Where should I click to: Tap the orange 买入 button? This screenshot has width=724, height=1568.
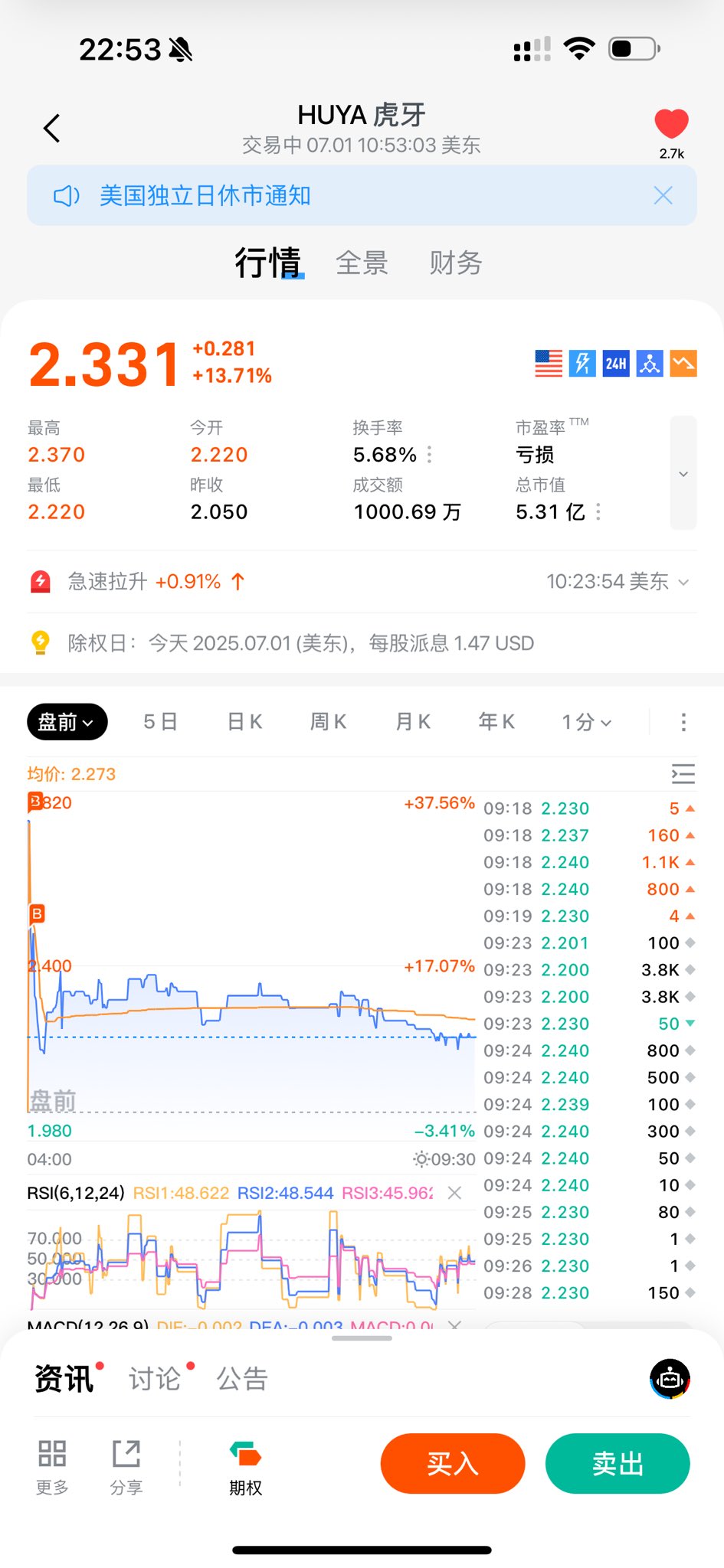[453, 1464]
